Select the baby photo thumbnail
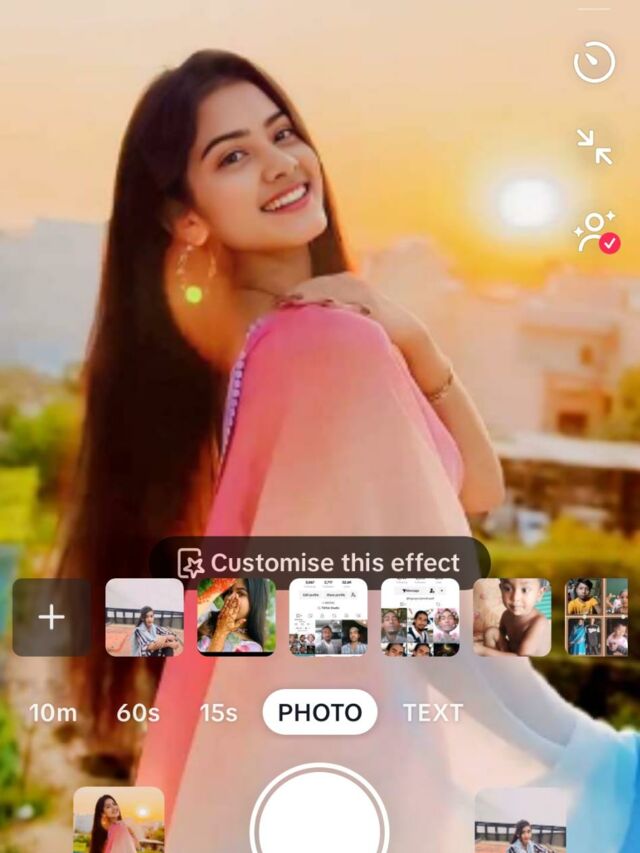Viewport: 640px width, 853px height. (x=512, y=617)
